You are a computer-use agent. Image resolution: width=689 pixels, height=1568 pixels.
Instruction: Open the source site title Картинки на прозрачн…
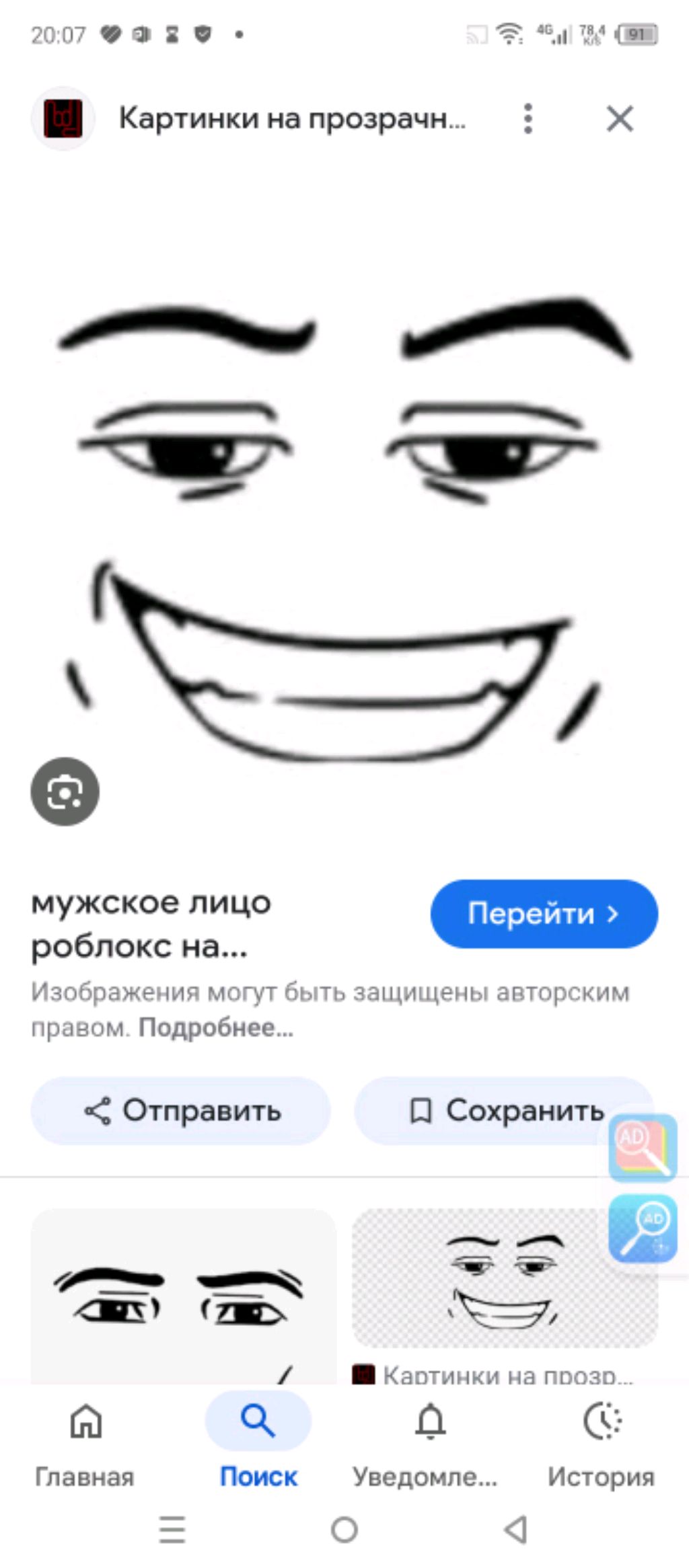[x=291, y=119]
